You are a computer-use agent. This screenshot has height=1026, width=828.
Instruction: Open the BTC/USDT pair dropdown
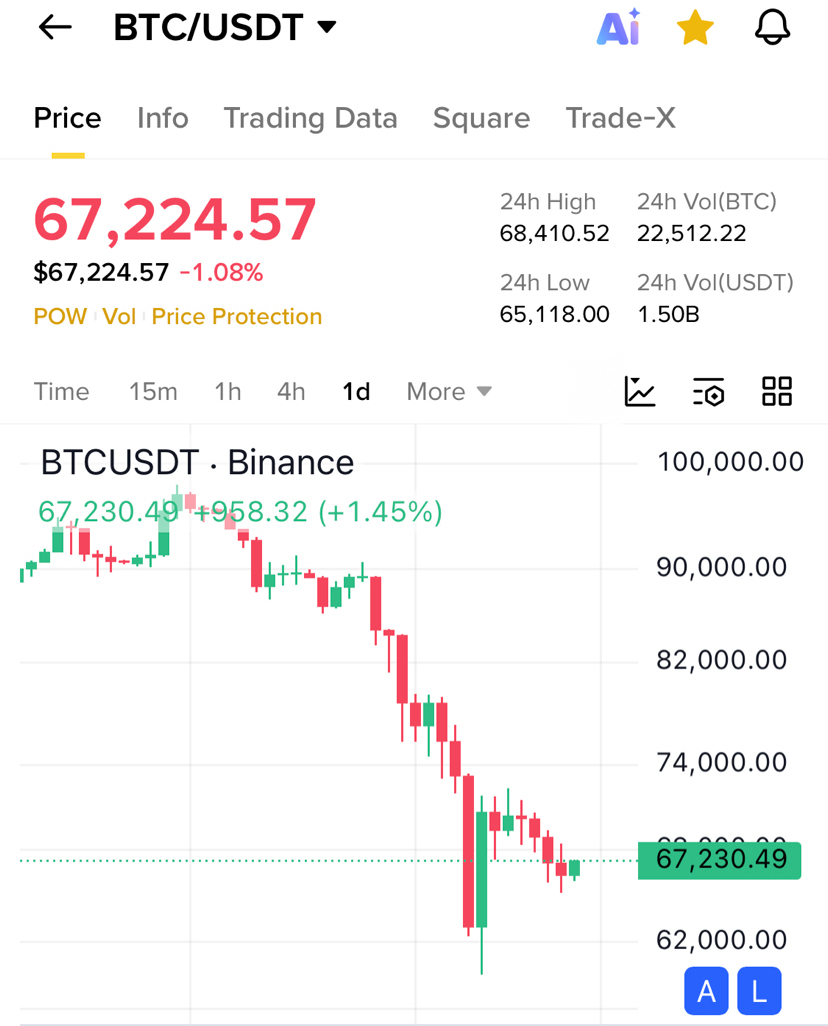click(x=326, y=27)
